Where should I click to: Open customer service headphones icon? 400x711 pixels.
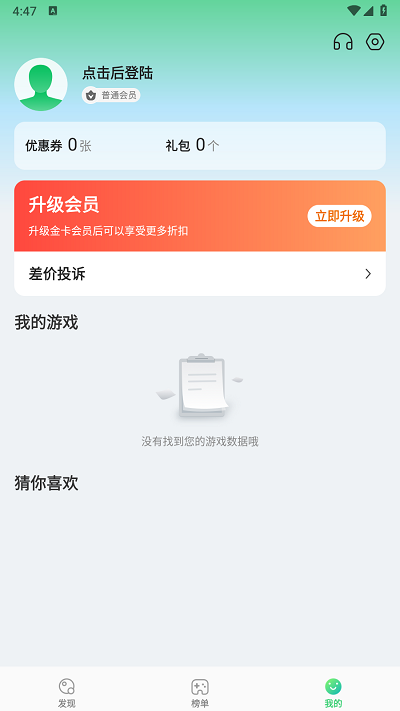343,42
